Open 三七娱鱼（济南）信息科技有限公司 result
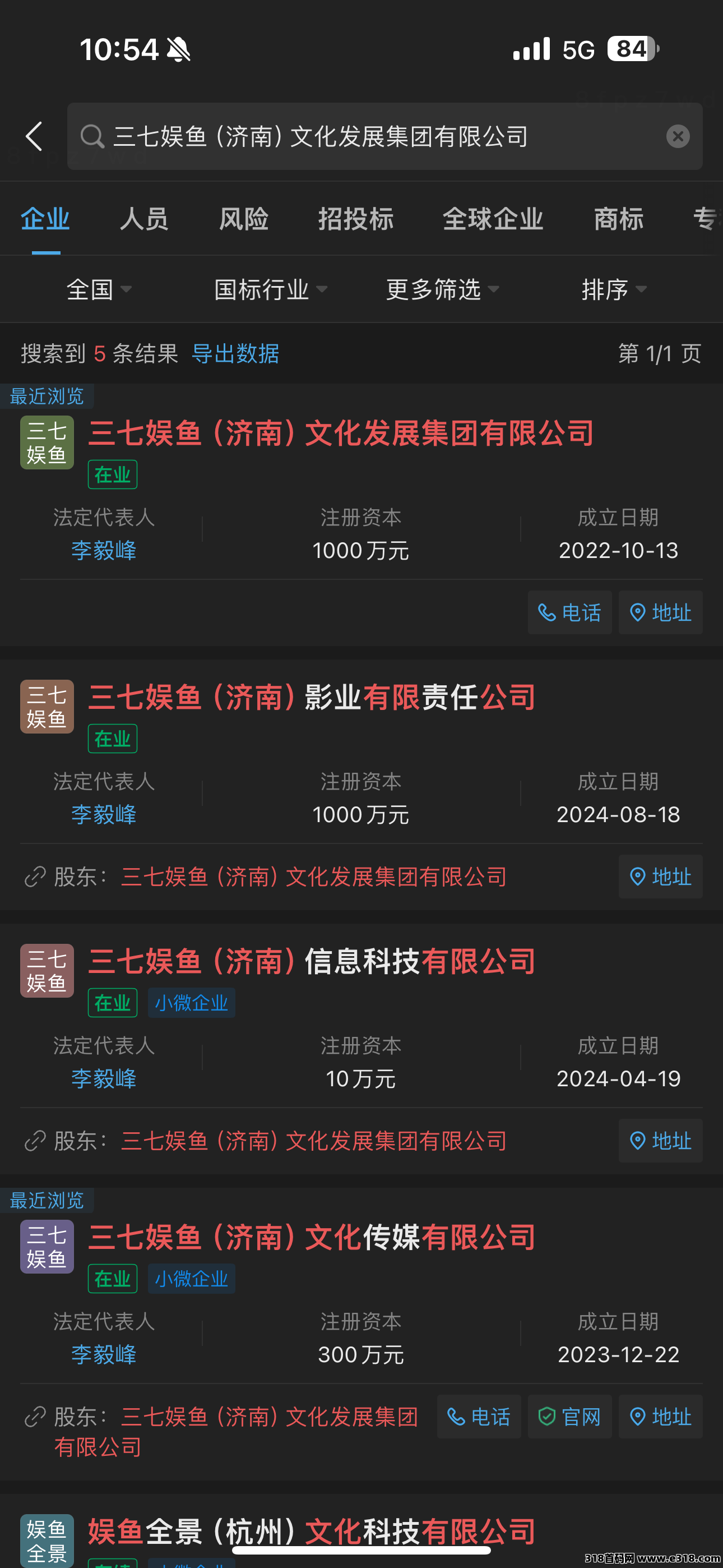This screenshot has width=723, height=1568. (312, 962)
